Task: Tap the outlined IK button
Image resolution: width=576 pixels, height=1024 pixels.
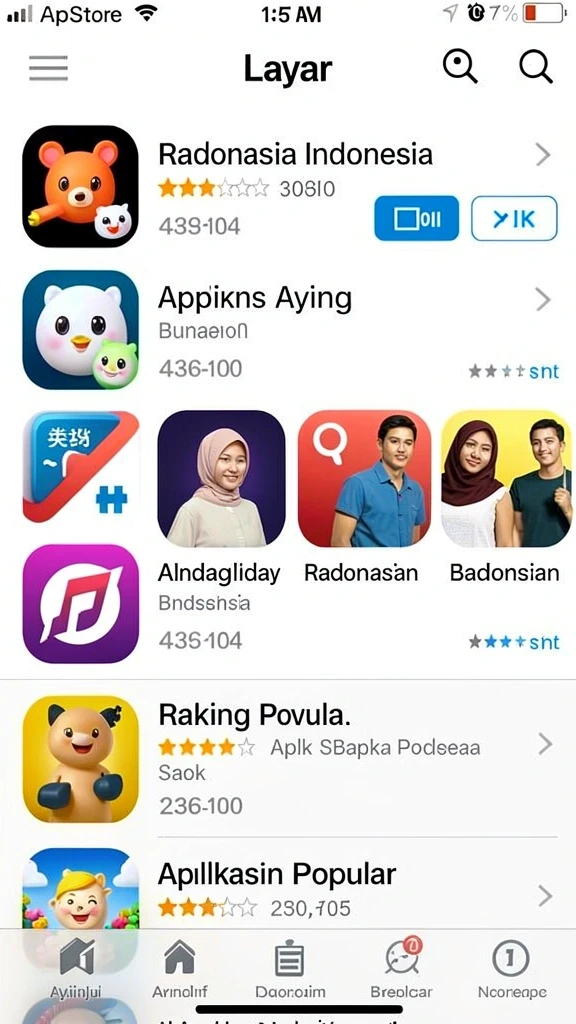Action: pyautogui.click(x=514, y=219)
